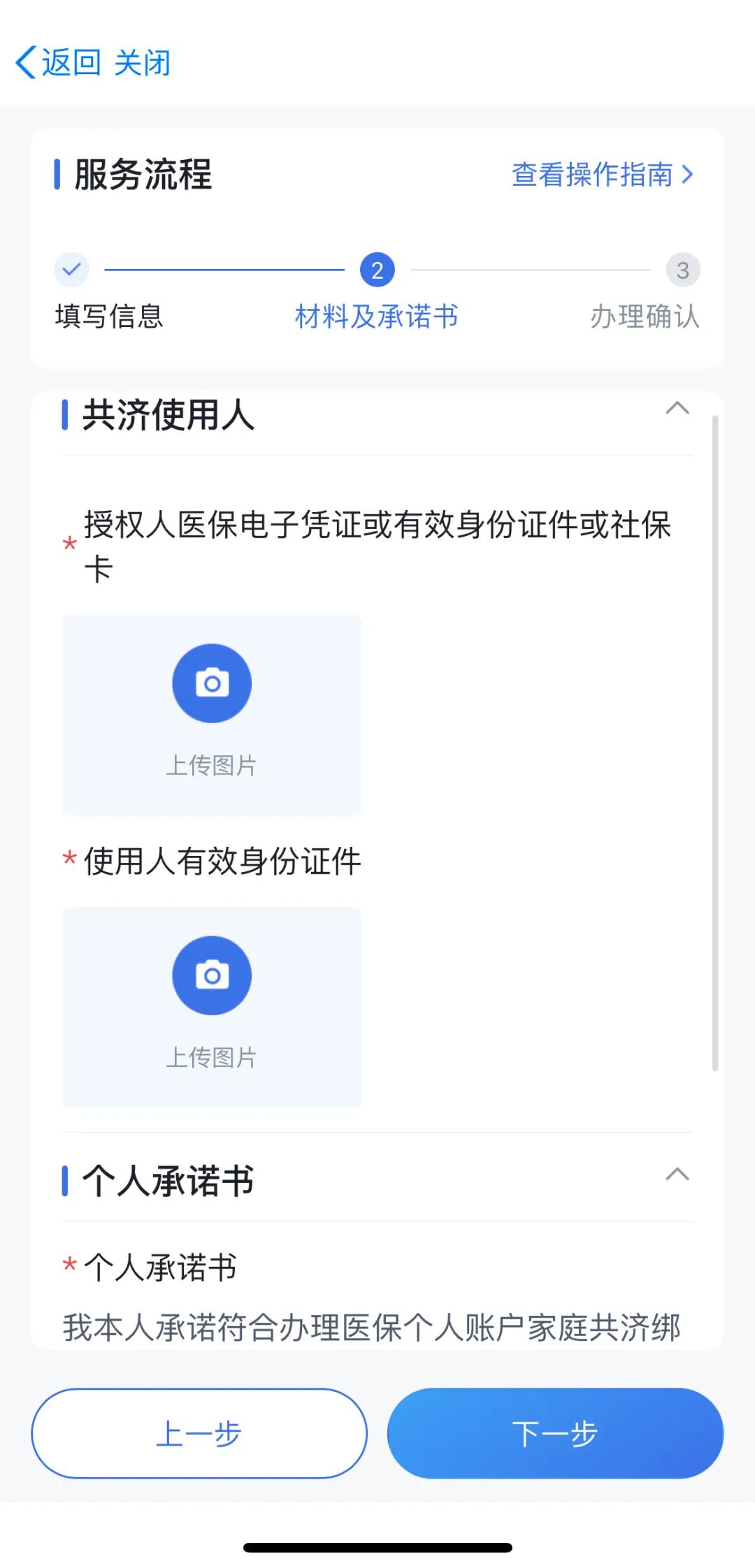This screenshot has height=1568, width=755.
Task: Select the step 2 circle indicator
Action: [377, 270]
